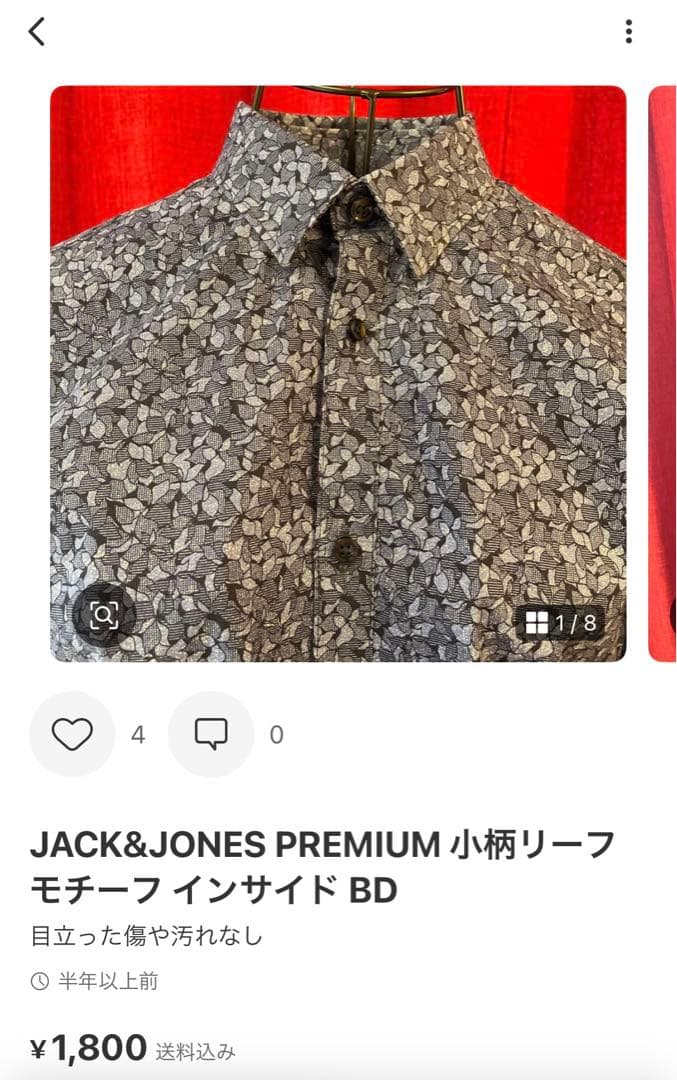Screen dimensions: 677x1080
Task: Open the 1/8 photo grid view
Action: point(561,623)
